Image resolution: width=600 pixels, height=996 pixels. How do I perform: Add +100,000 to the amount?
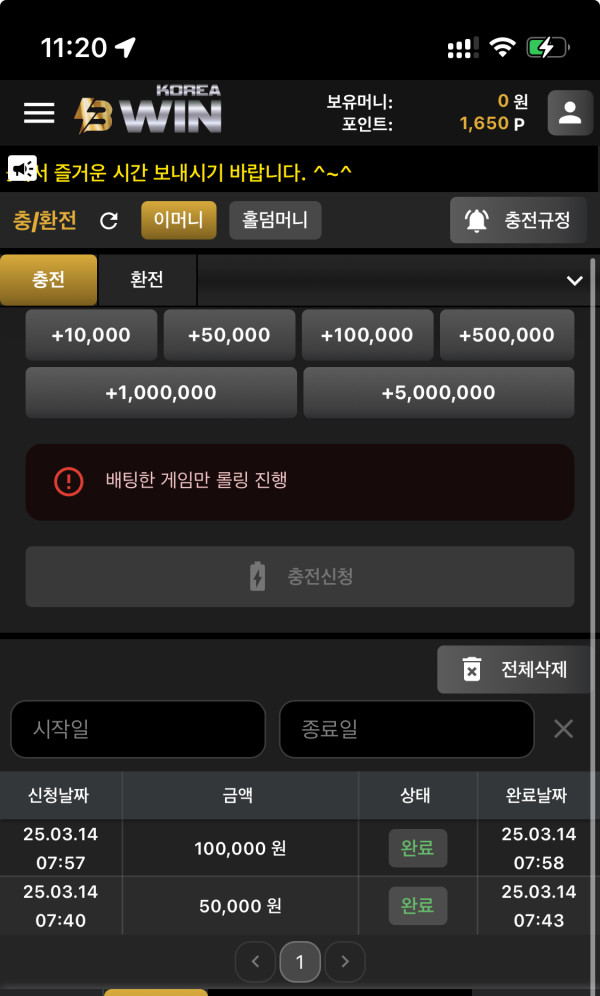(x=367, y=335)
